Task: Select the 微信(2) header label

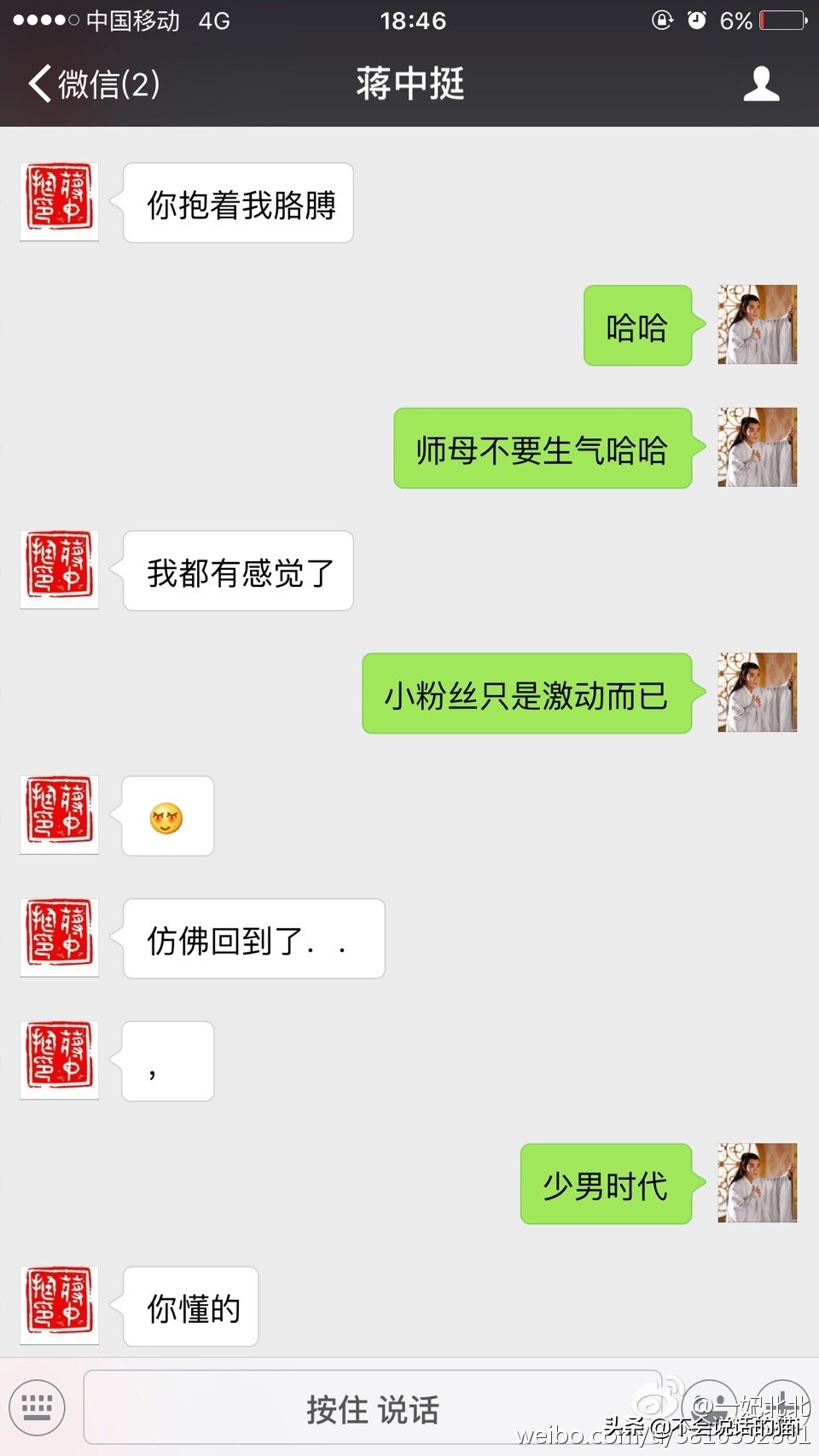Action: point(107,84)
